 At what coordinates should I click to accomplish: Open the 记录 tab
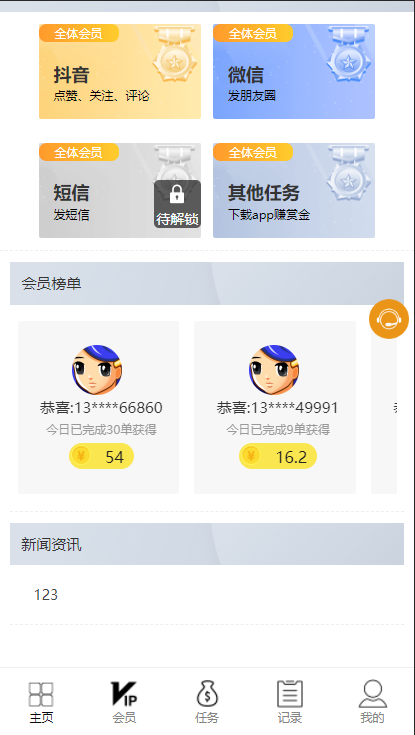pos(290,702)
